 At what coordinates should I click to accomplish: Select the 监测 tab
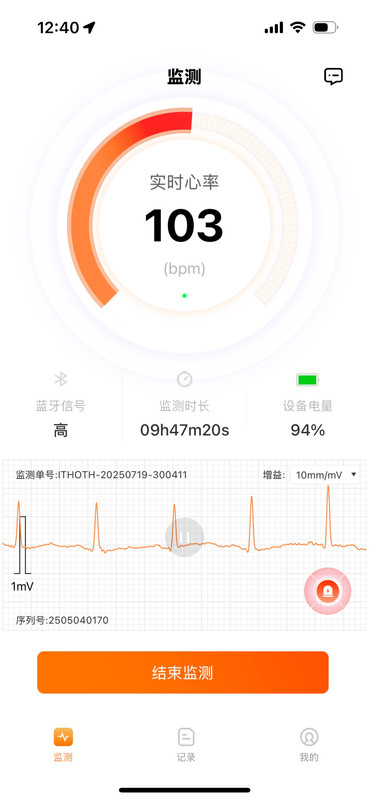[63, 745]
